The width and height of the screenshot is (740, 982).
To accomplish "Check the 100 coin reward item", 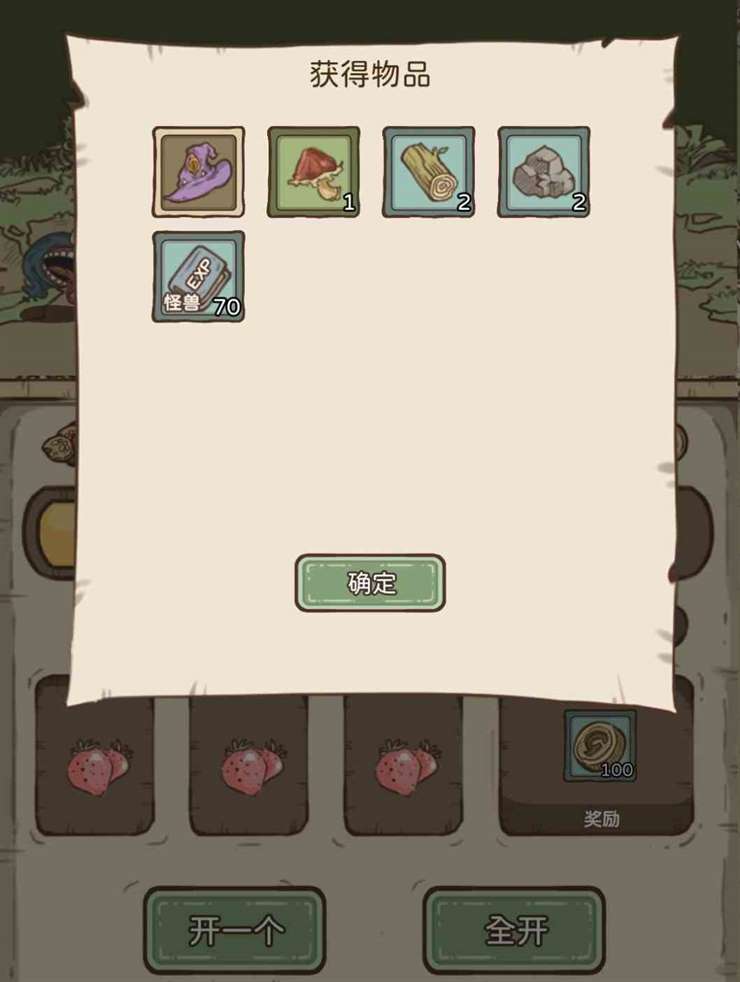I will tap(600, 745).
